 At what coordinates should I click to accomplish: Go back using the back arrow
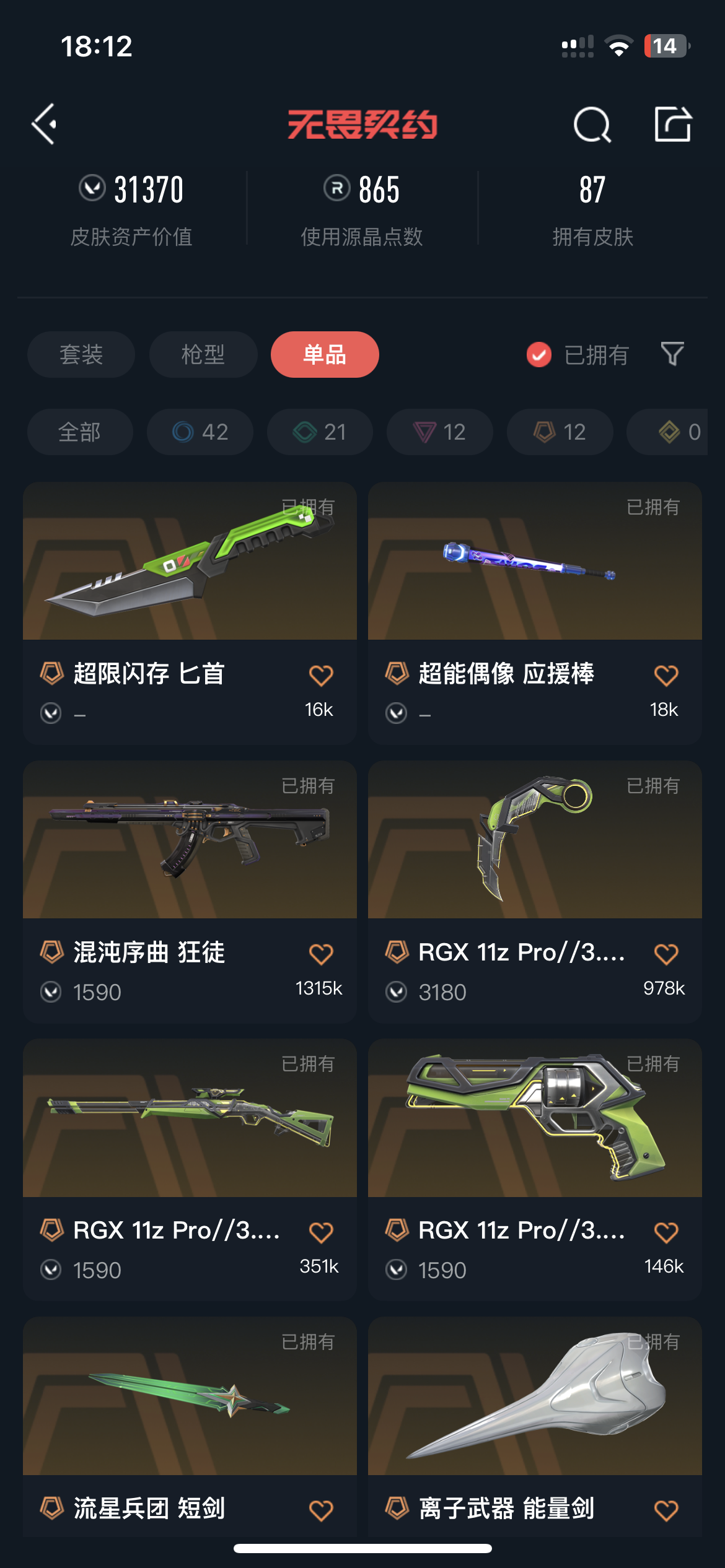45,124
